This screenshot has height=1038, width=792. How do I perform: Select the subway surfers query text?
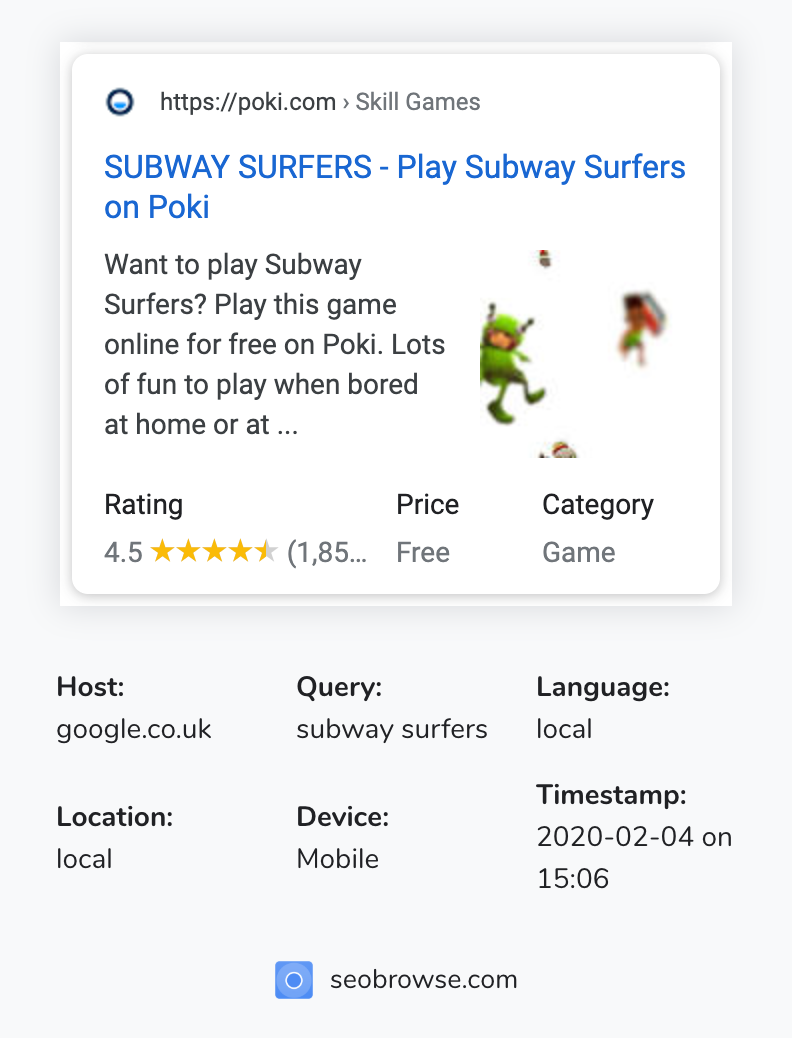[391, 729]
